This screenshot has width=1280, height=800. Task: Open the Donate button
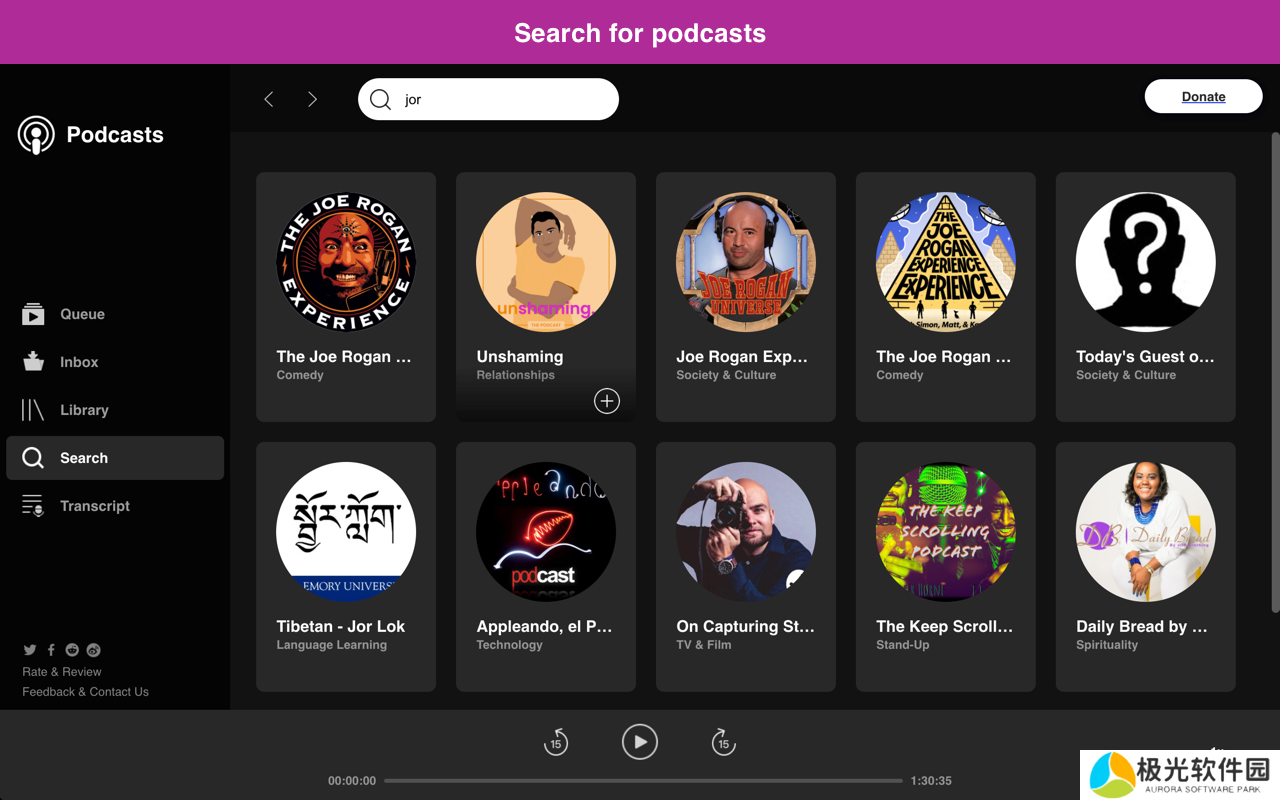1203,97
